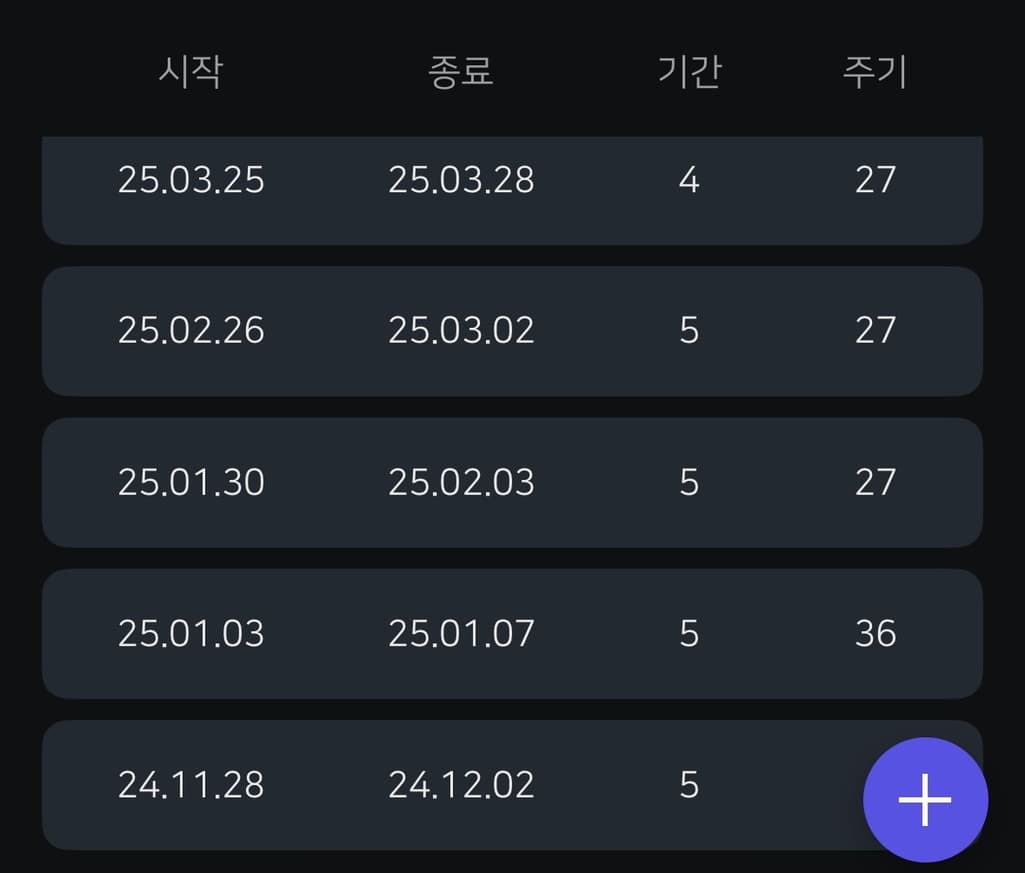Add a new period record
Image resolution: width=1025 pixels, height=873 pixels.
point(925,800)
